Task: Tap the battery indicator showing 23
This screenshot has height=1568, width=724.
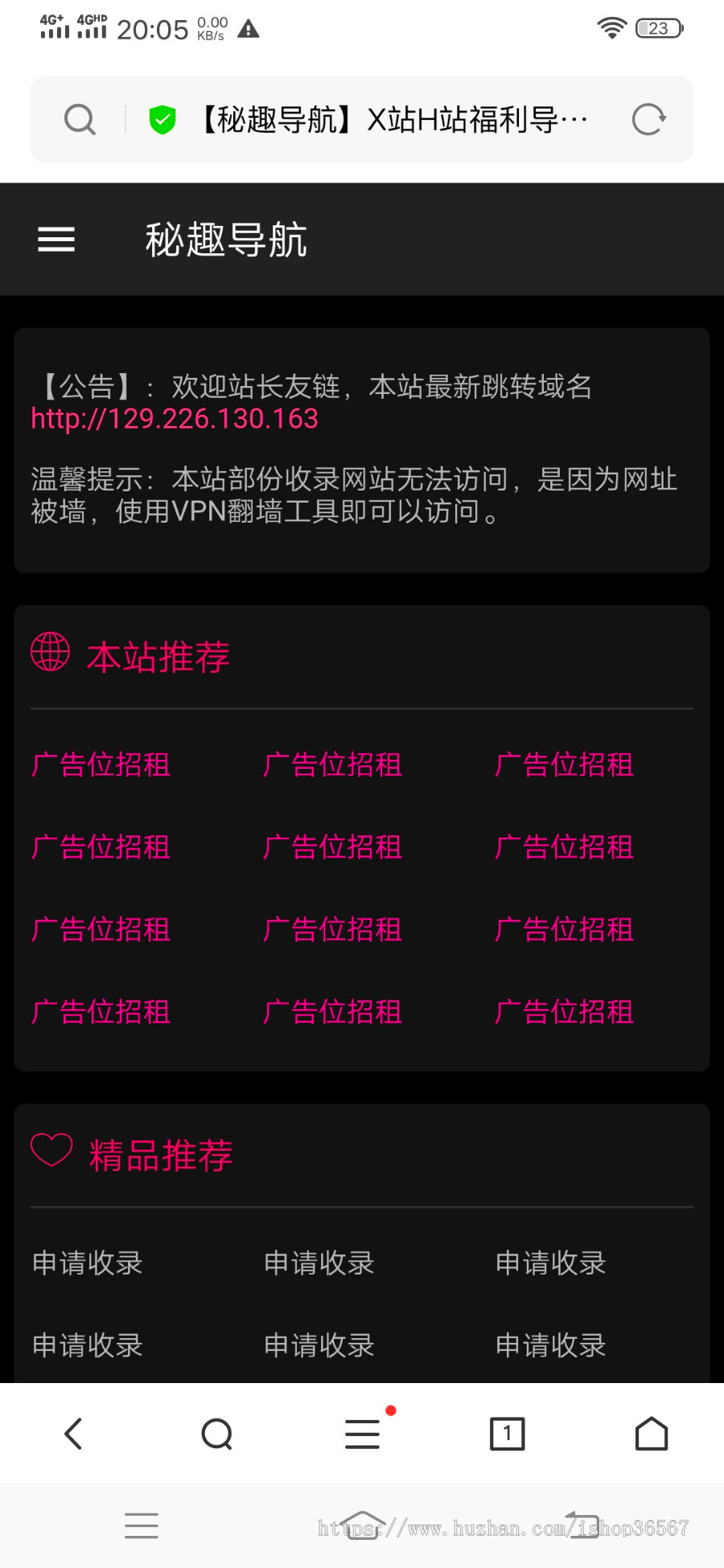Action: pos(660,28)
